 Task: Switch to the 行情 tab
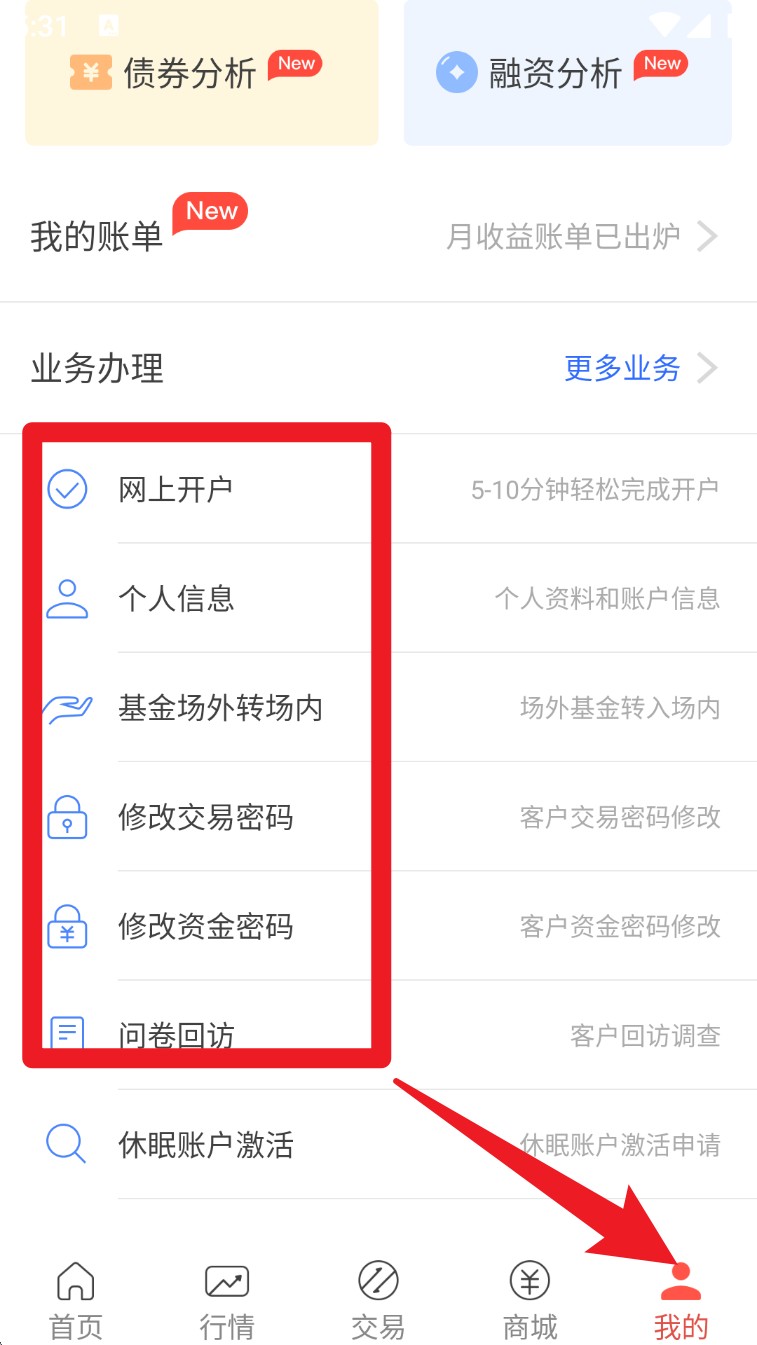pyautogui.click(x=227, y=1300)
